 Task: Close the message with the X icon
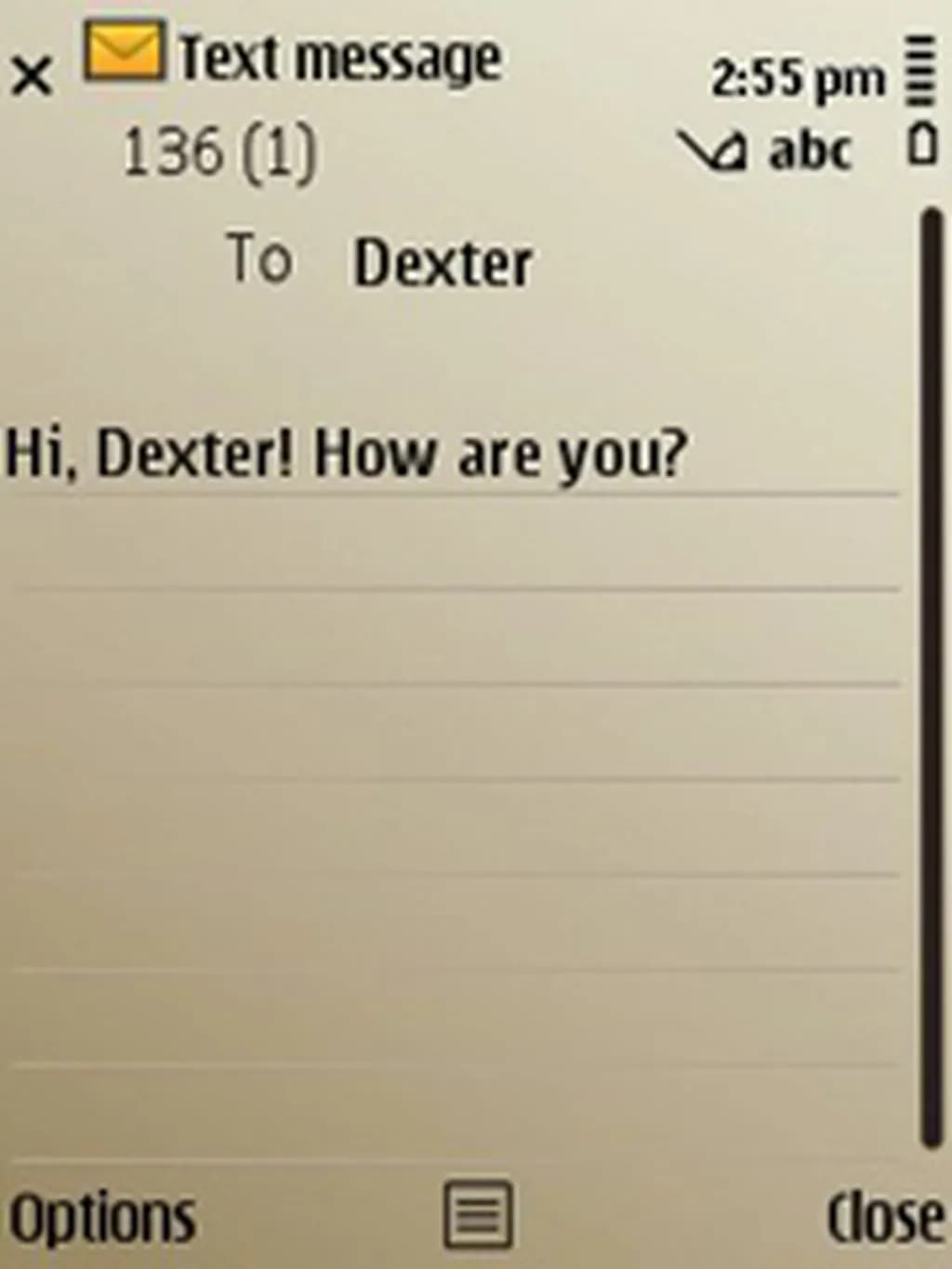point(33,76)
